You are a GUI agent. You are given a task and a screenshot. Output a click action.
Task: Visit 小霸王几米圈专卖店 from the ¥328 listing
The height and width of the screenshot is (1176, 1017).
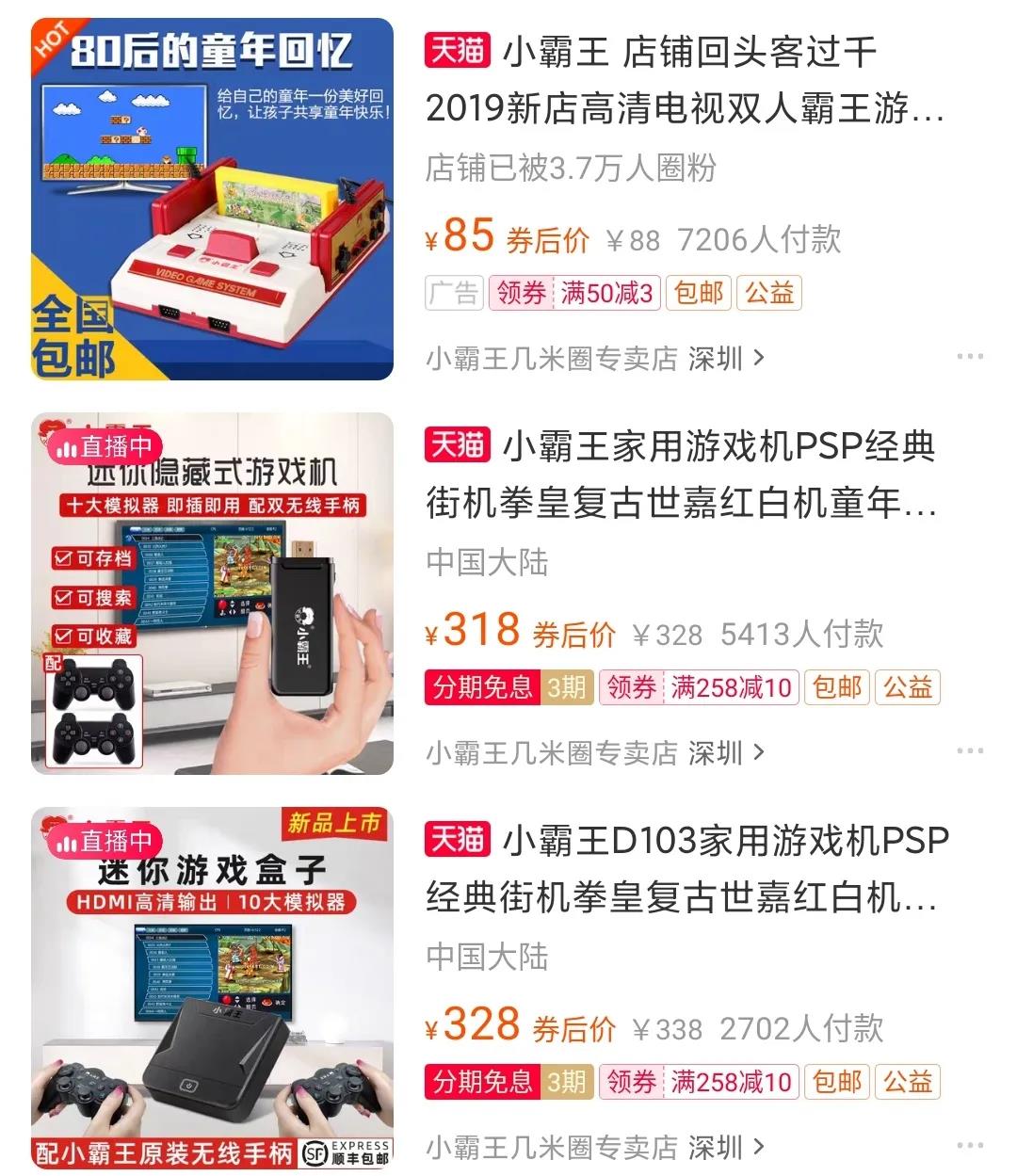(x=593, y=1148)
